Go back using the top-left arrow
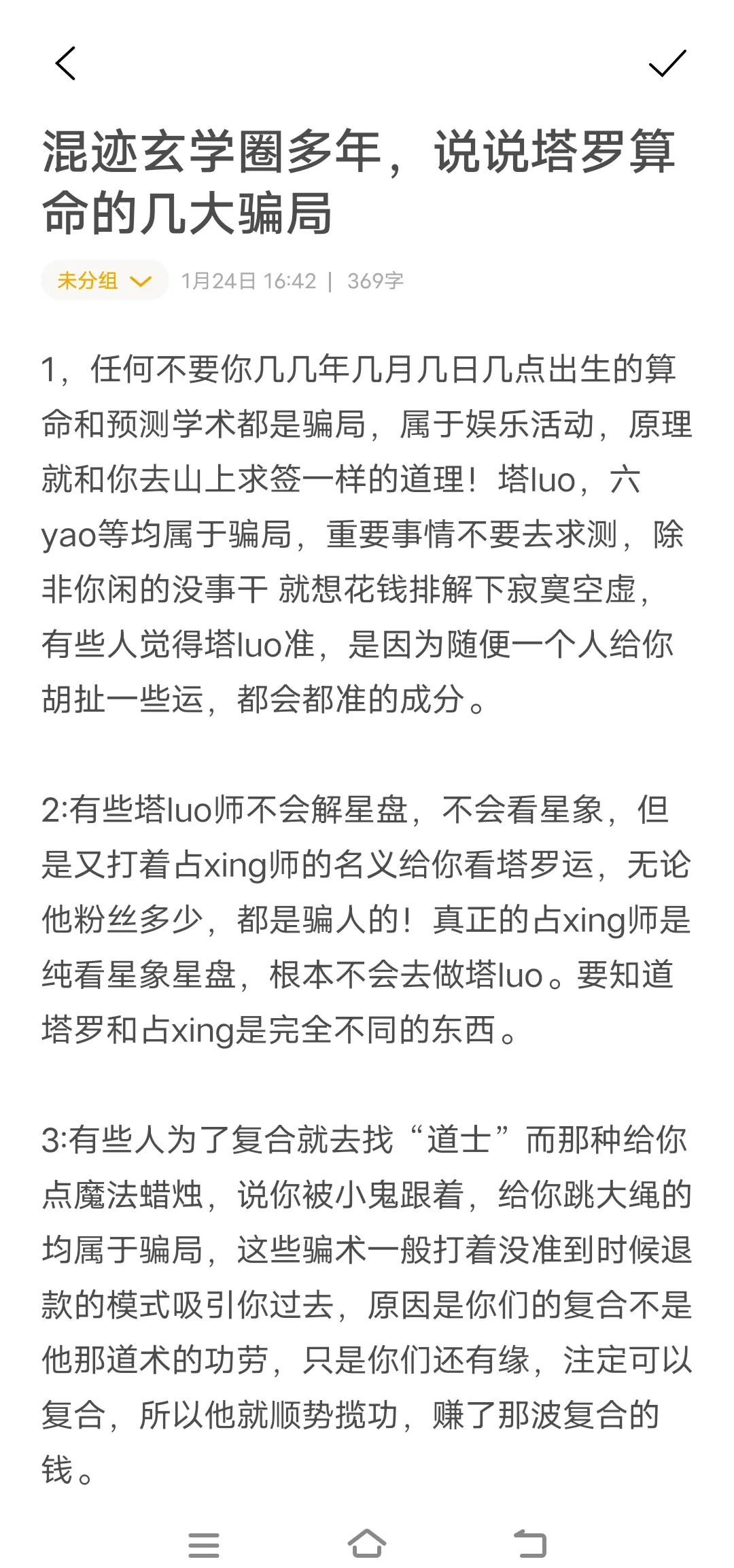The width and height of the screenshot is (734, 1568). click(x=65, y=63)
